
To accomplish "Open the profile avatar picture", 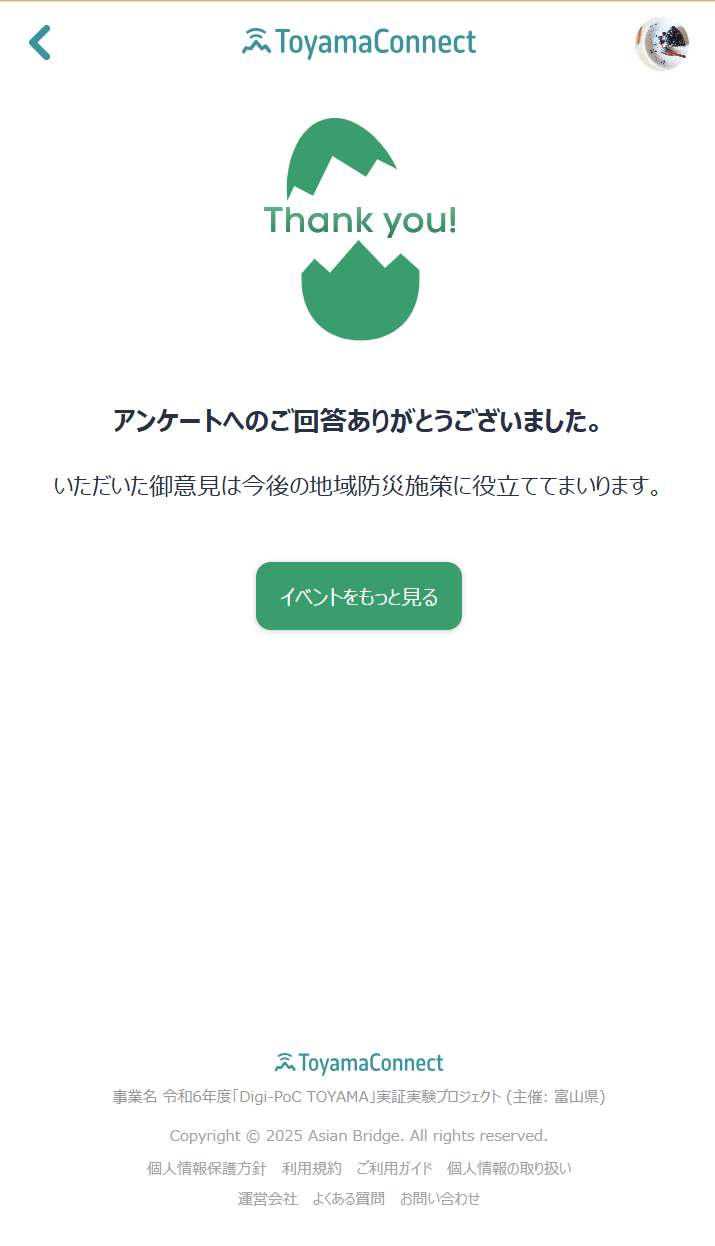I will coord(661,43).
